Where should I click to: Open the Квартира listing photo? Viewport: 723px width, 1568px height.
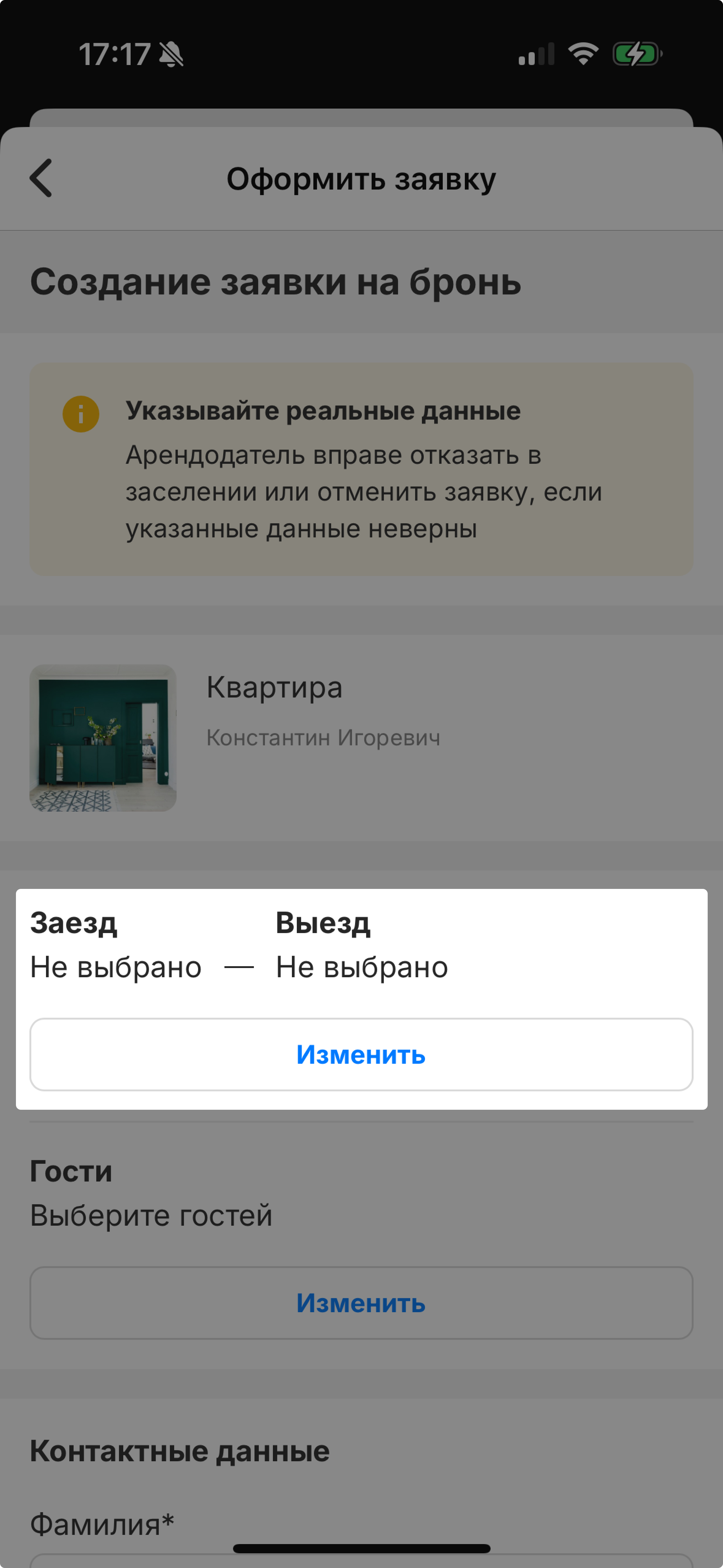click(103, 738)
